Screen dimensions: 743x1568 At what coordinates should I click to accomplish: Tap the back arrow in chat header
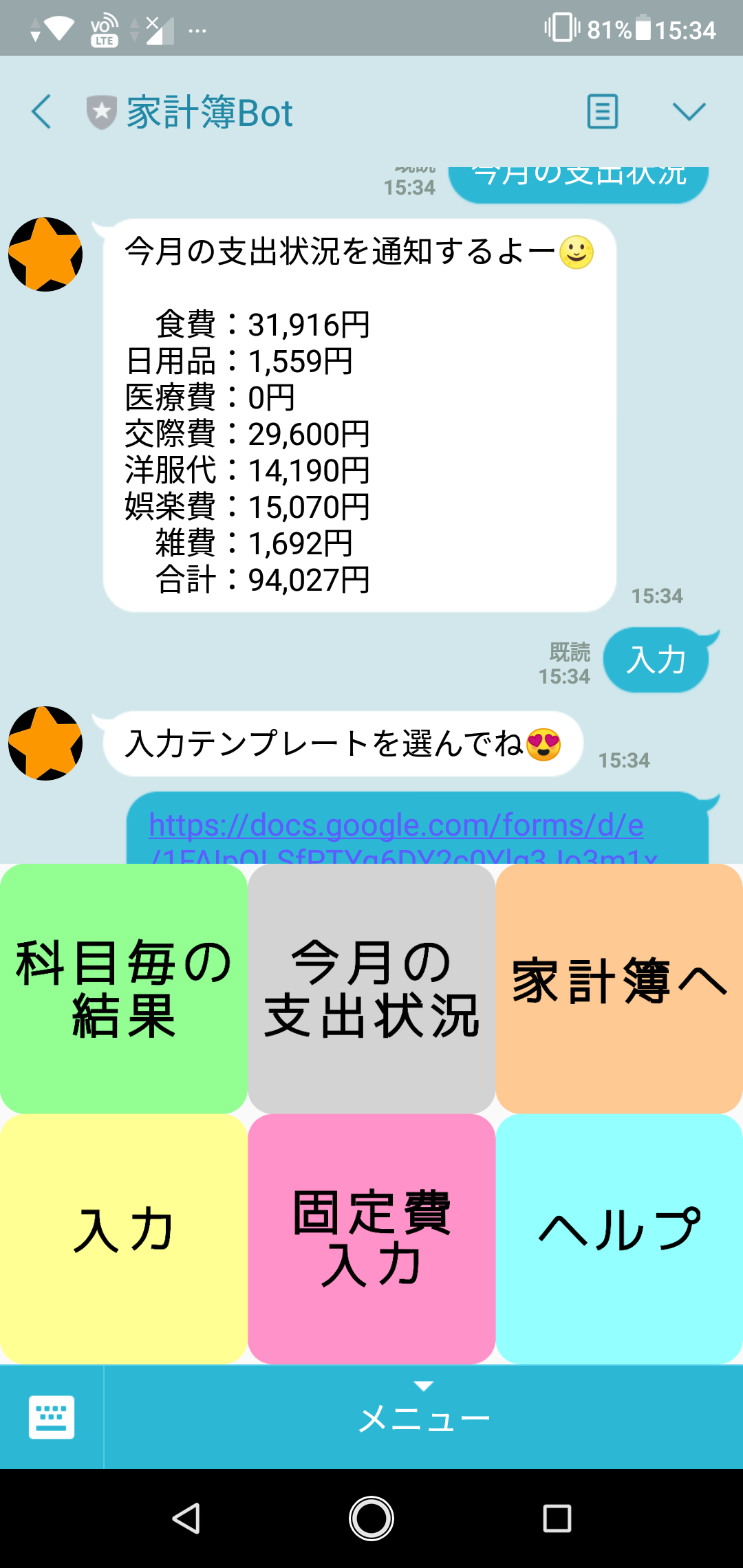[x=41, y=111]
